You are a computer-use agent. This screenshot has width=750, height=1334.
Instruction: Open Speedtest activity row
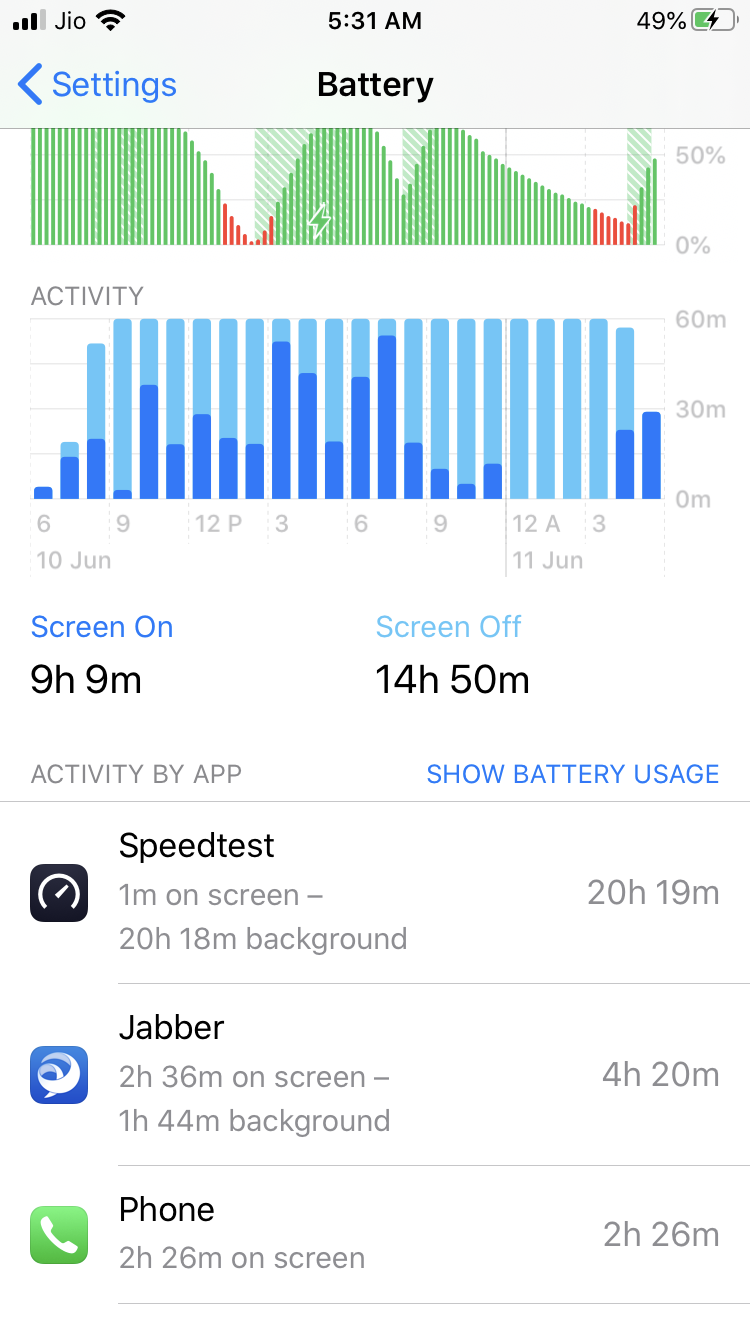click(375, 892)
